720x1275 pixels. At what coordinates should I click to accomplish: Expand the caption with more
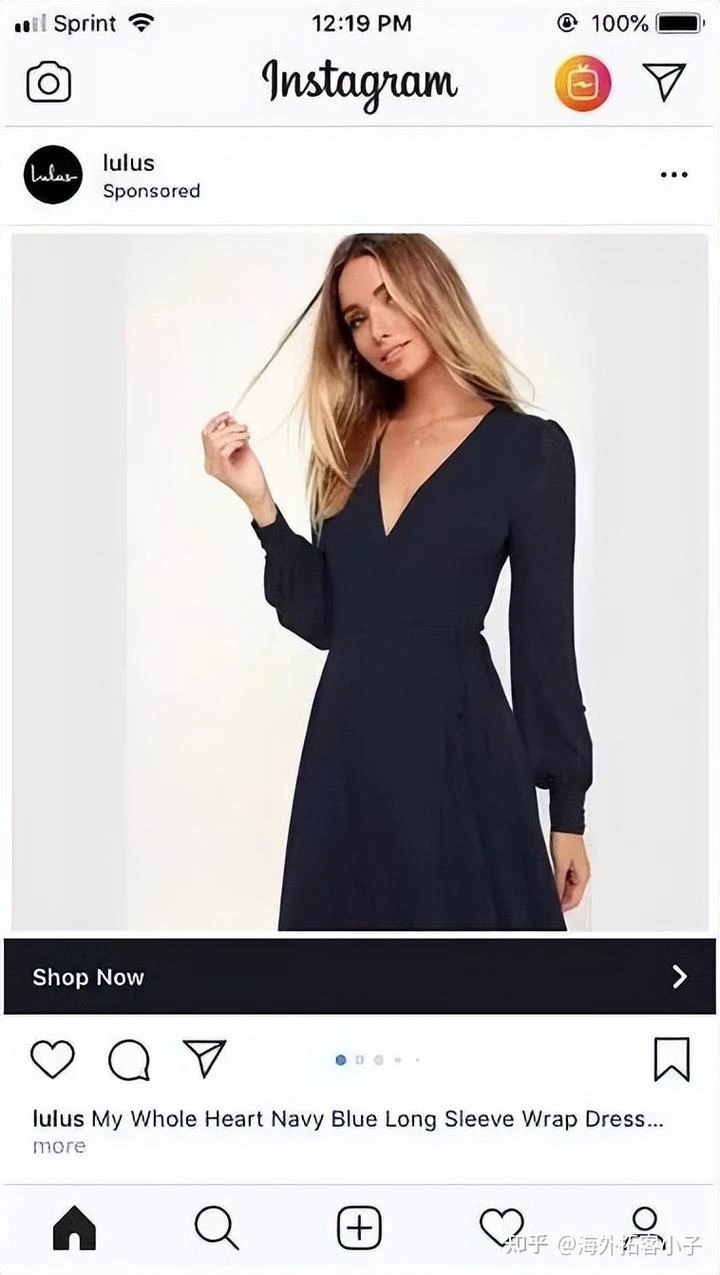[x=59, y=1146]
